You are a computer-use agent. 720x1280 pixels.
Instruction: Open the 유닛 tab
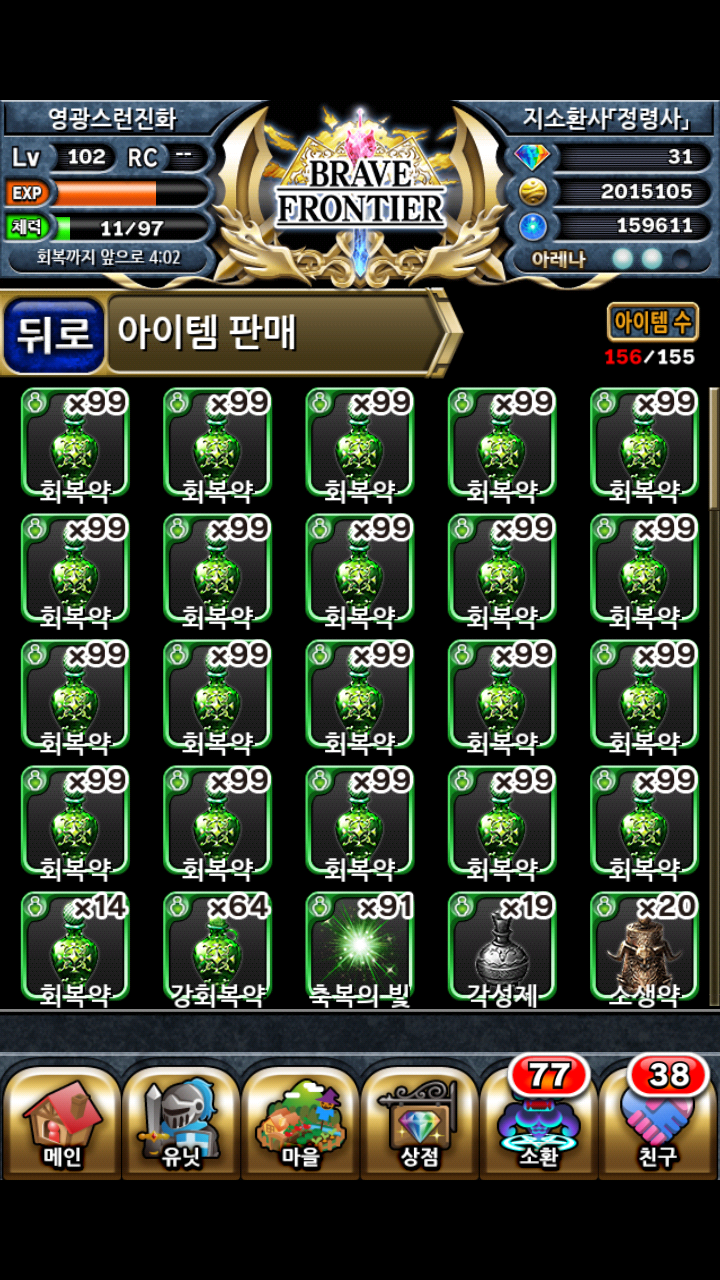tap(181, 1123)
